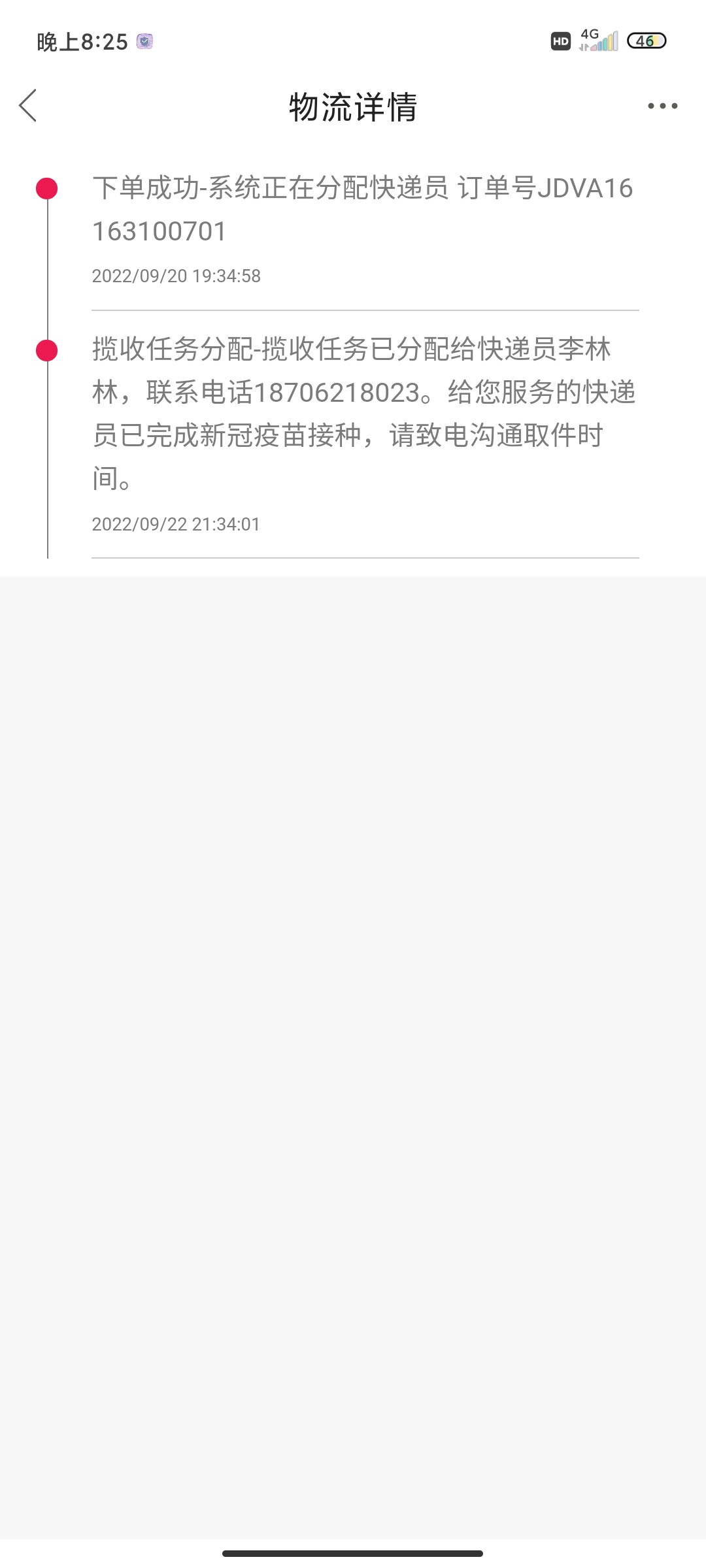Open the three-dot overflow menu
Image resolution: width=706 pixels, height=1568 pixels.
(662, 106)
